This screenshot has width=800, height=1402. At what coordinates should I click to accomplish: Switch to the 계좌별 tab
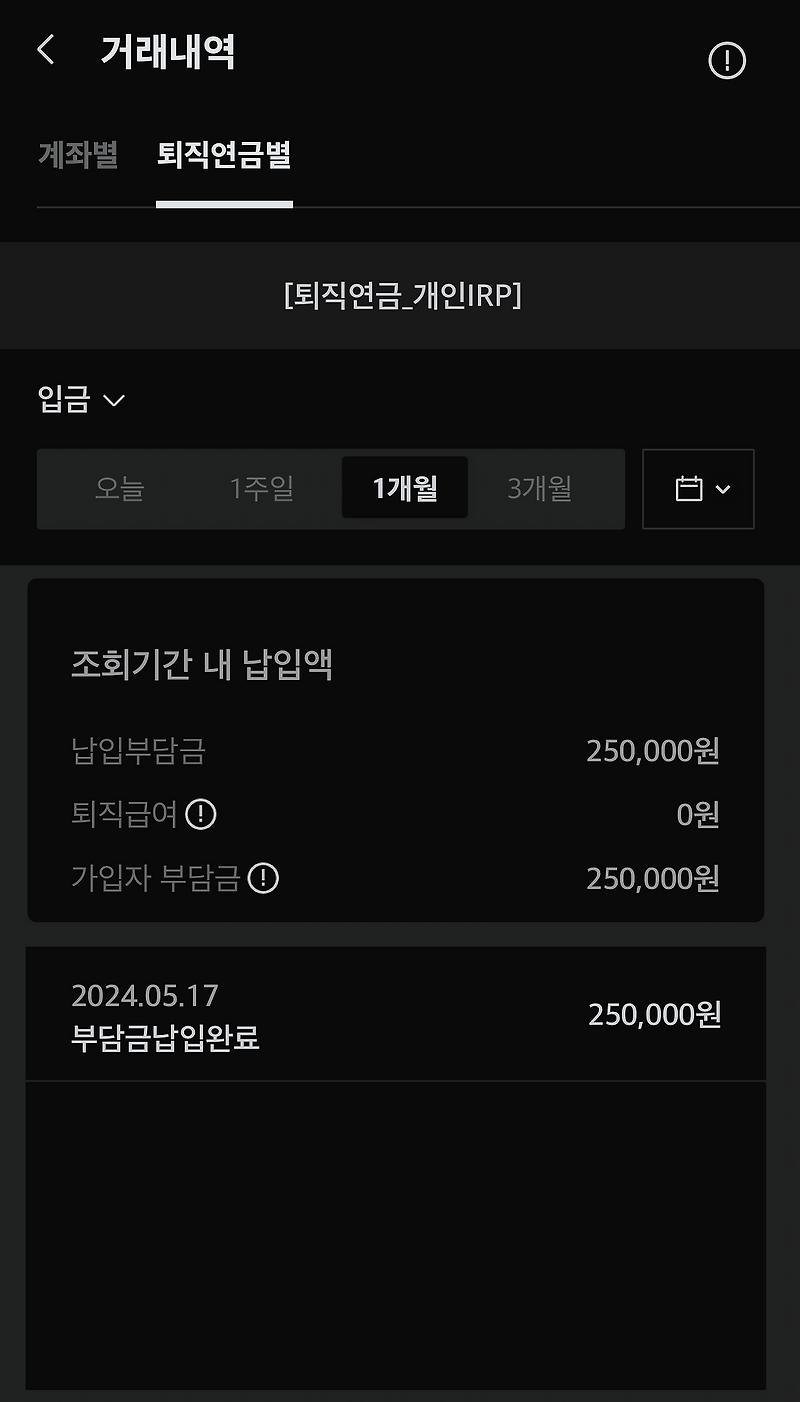tap(80, 156)
